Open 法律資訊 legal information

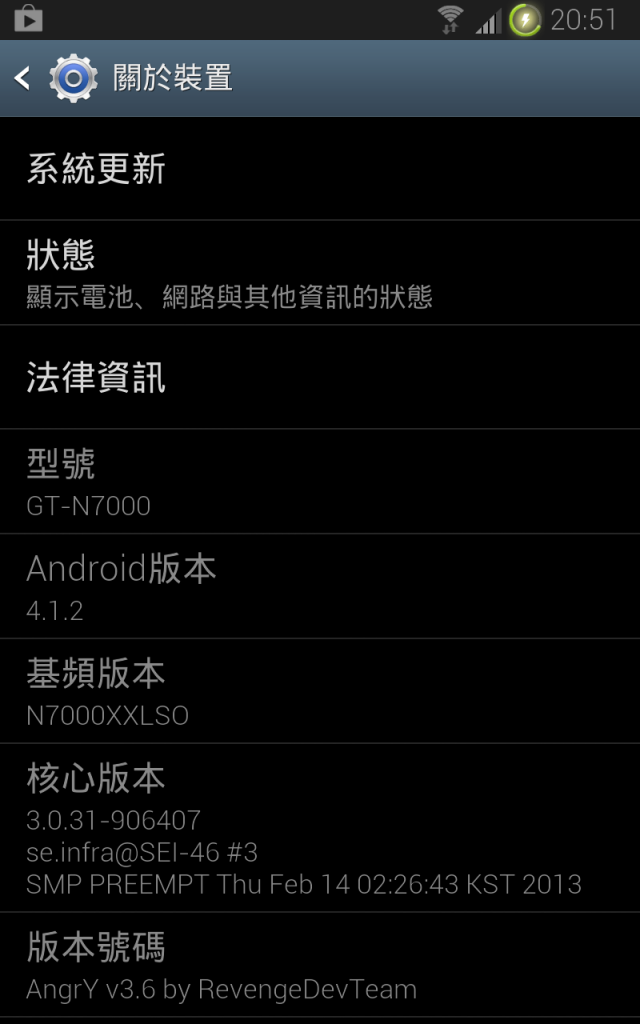point(320,377)
